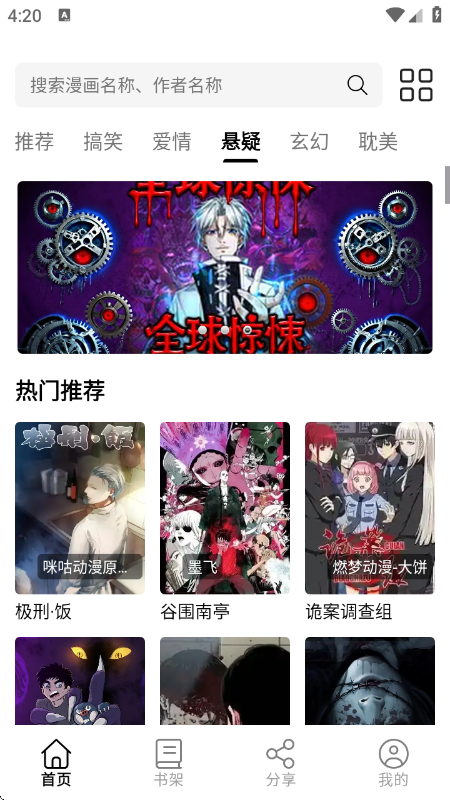Viewport: 450px width, 800px height.
Task: Open the 全球惊悚 banner
Action: click(x=225, y=267)
